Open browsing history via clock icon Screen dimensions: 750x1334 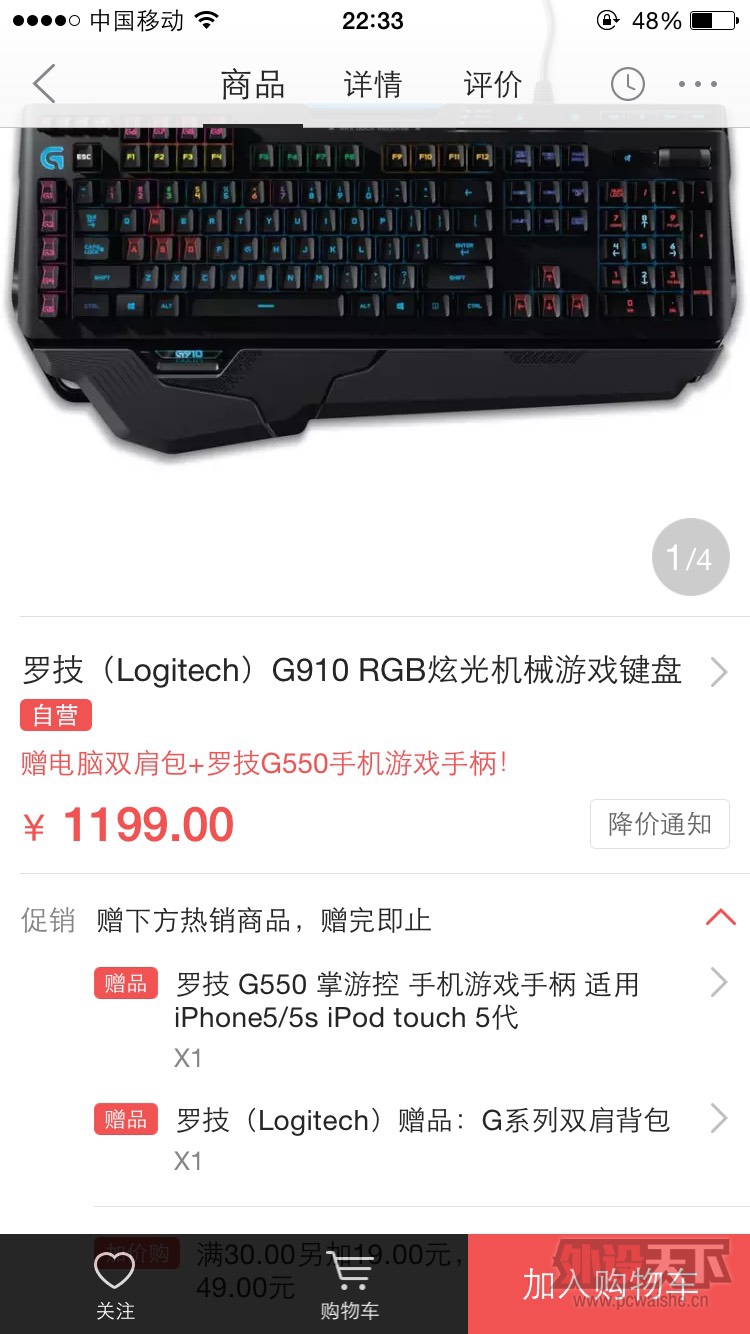coord(627,84)
